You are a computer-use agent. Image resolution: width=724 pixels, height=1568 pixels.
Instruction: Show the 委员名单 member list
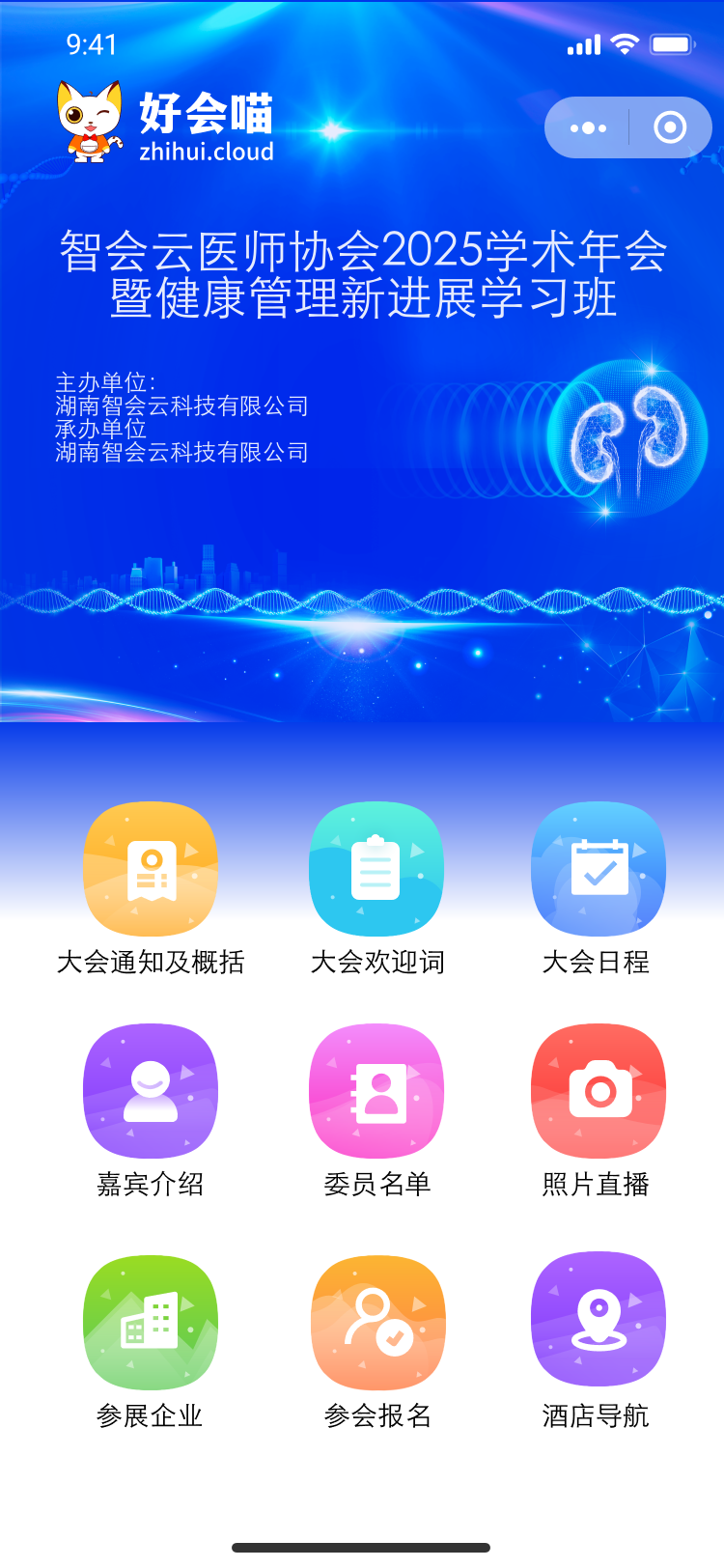pyautogui.click(x=376, y=1091)
